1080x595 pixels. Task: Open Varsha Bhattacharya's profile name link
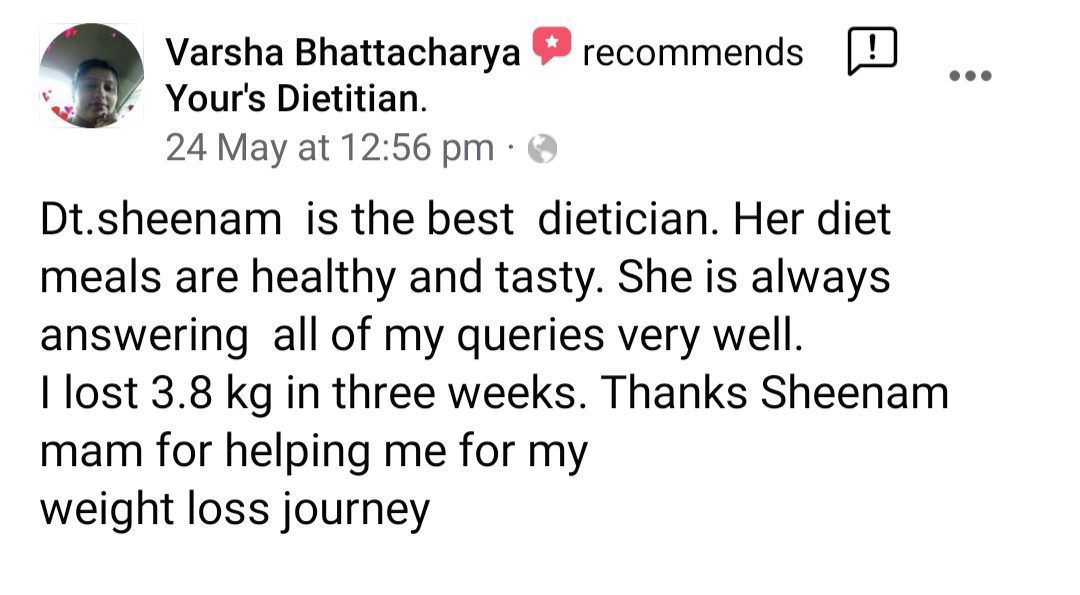(x=342, y=52)
